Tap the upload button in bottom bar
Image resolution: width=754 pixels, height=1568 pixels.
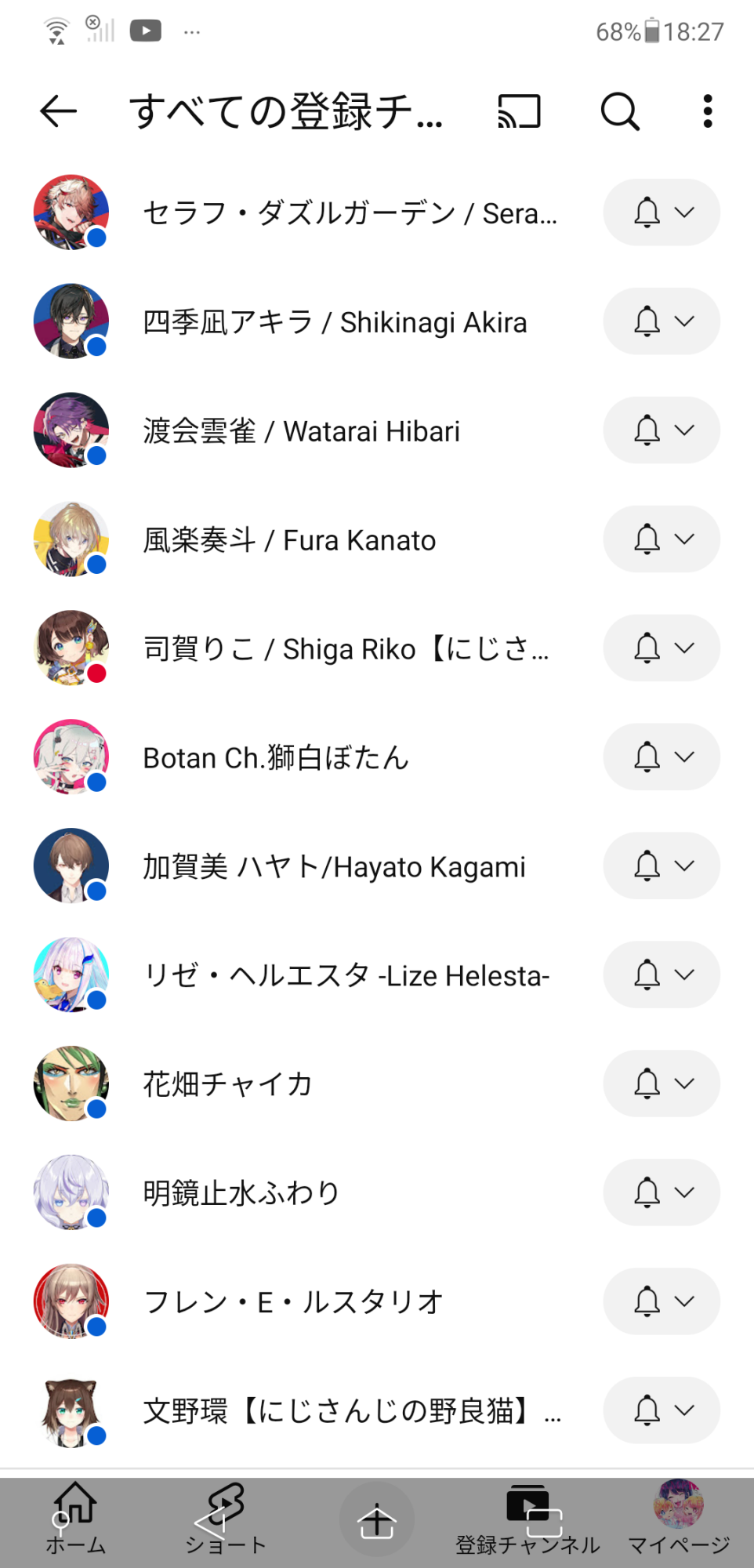tap(377, 1520)
